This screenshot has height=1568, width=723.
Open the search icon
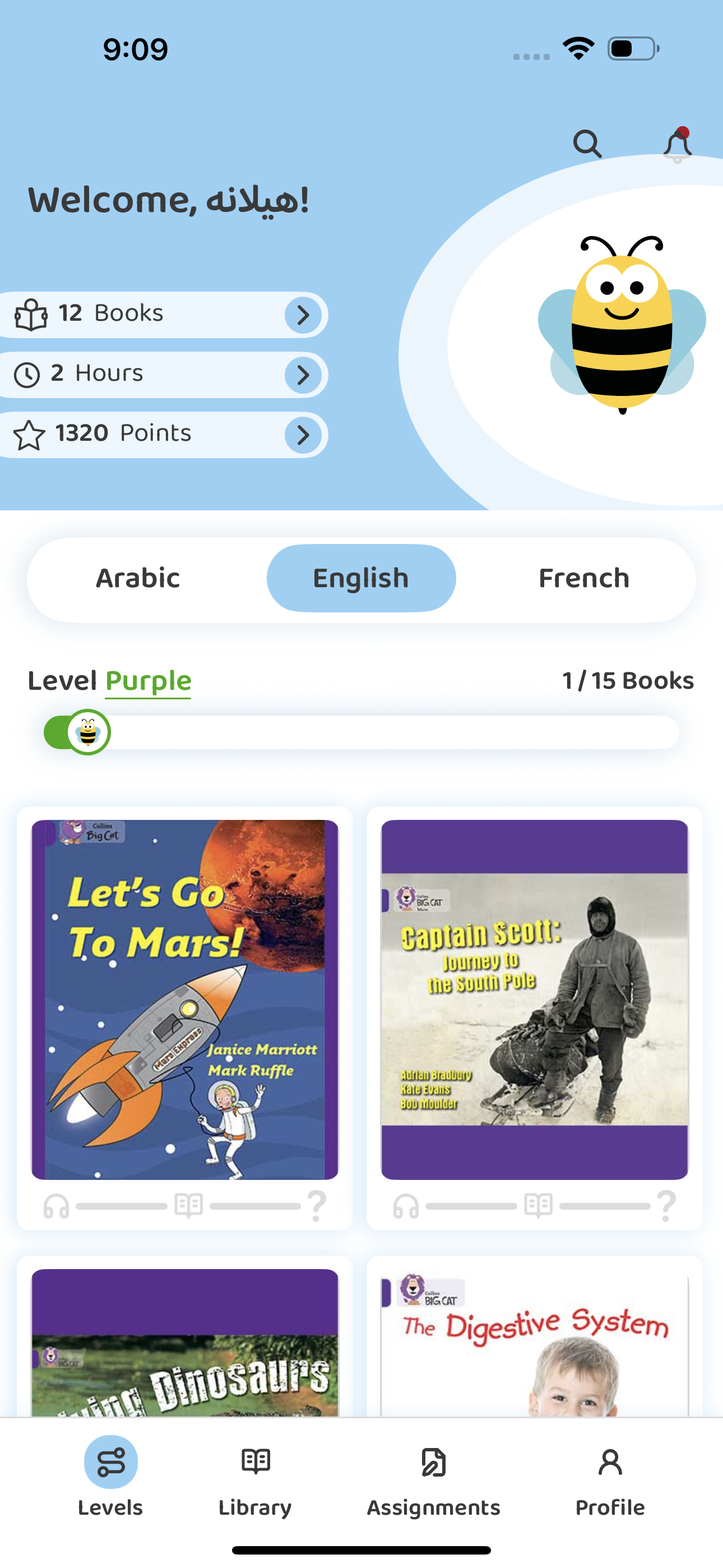coord(587,144)
